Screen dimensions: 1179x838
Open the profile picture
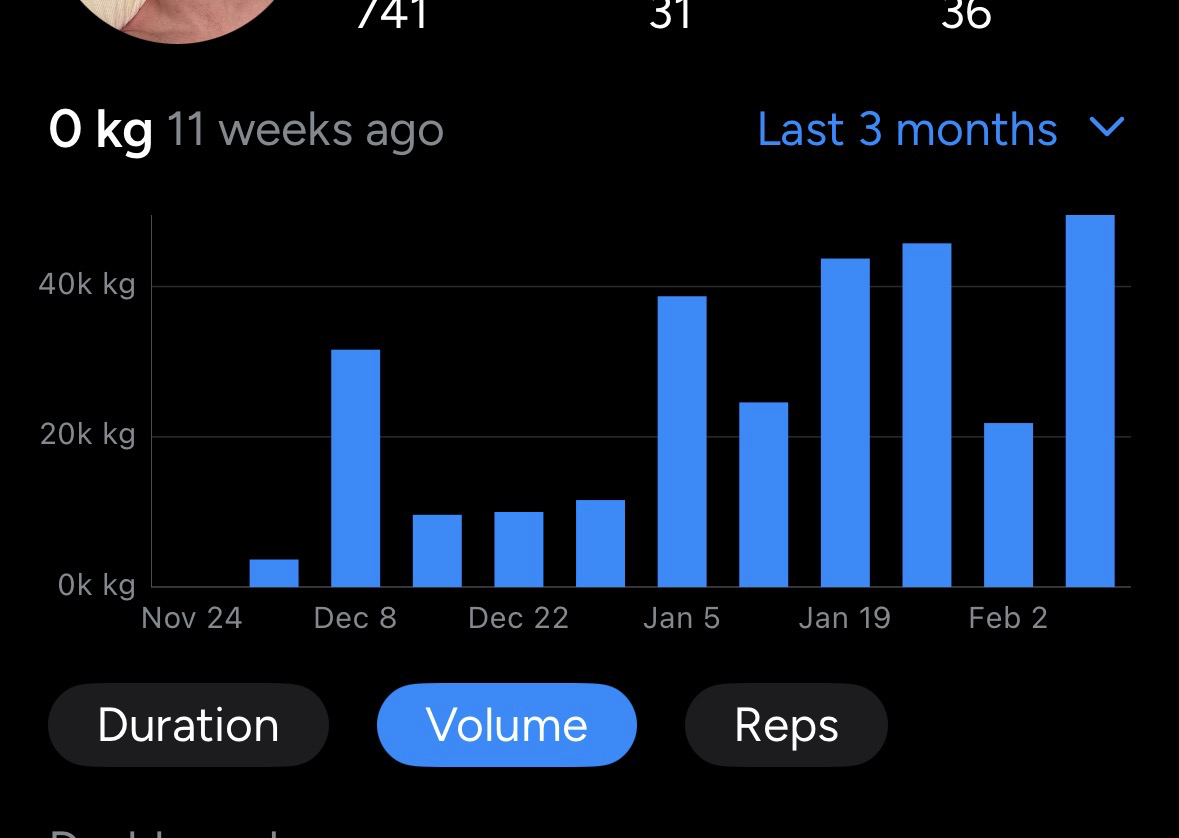[x=180, y=15]
